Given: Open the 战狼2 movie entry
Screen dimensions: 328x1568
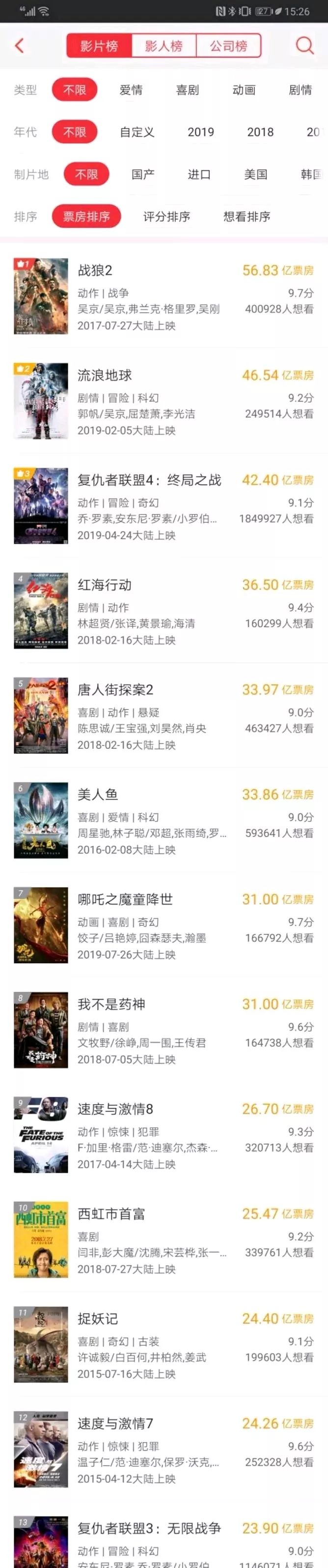Looking at the screenshot, I should (x=164, y=296).
